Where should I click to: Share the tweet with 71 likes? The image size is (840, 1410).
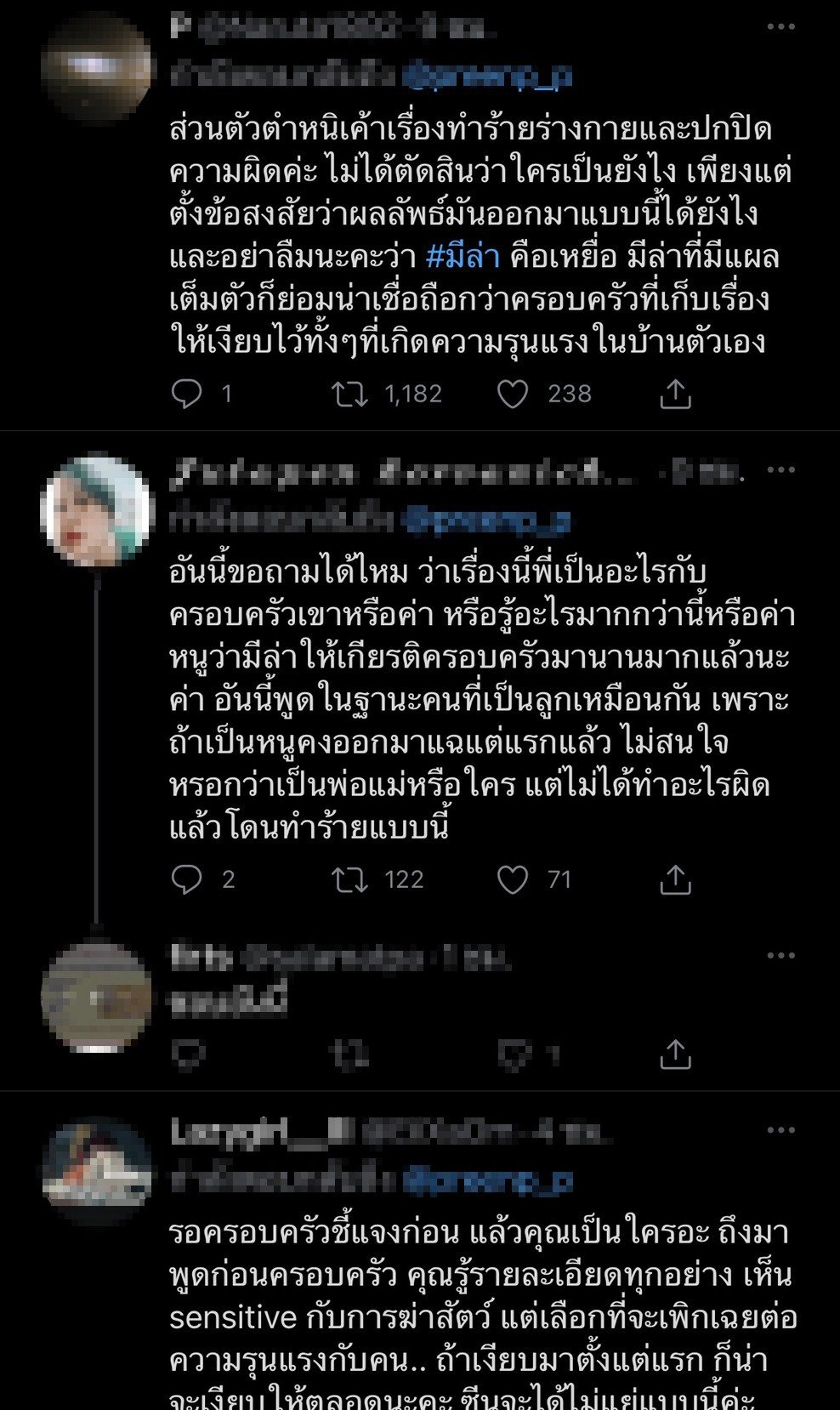(675, 879)
